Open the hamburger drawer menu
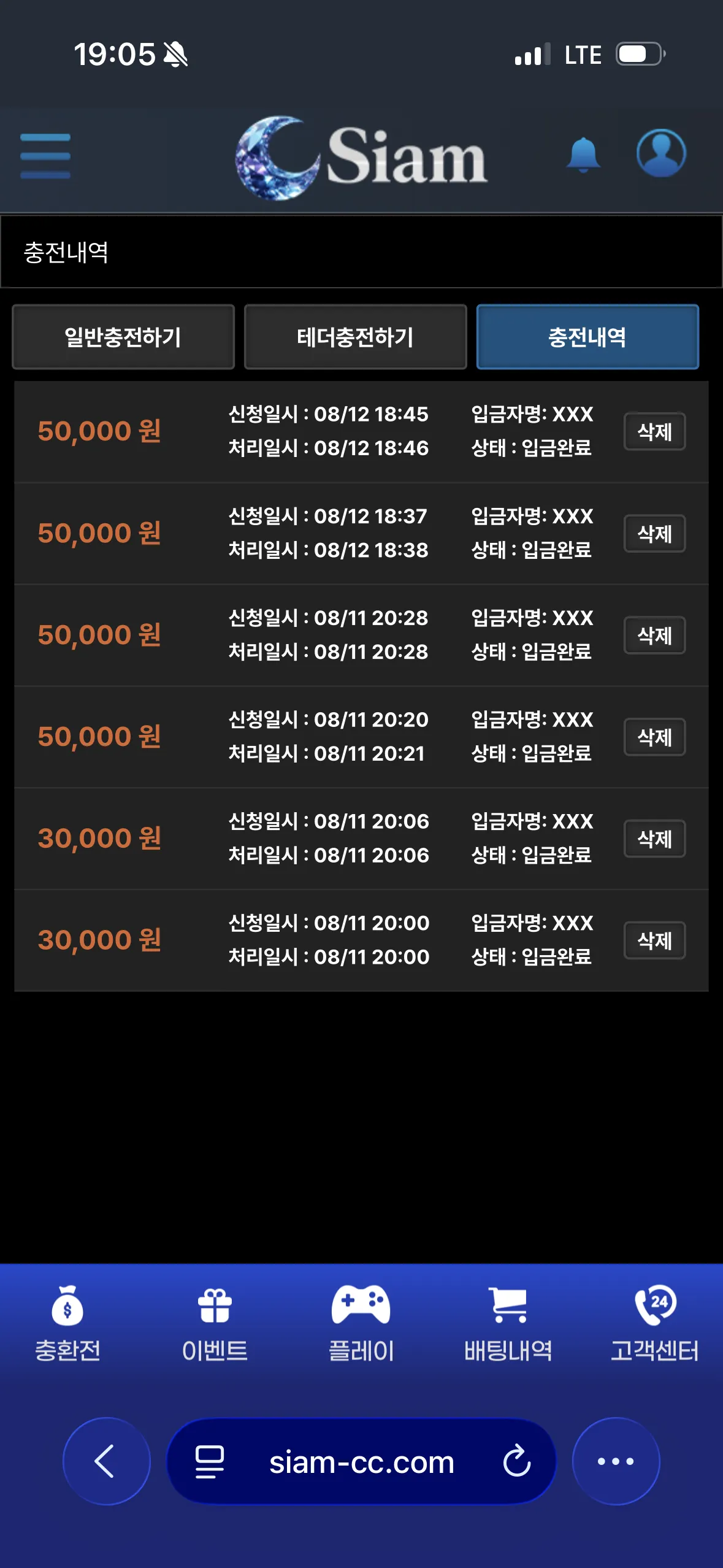Image resolution: width=723 pixels, height=1568 pixels. coord(45,156)
